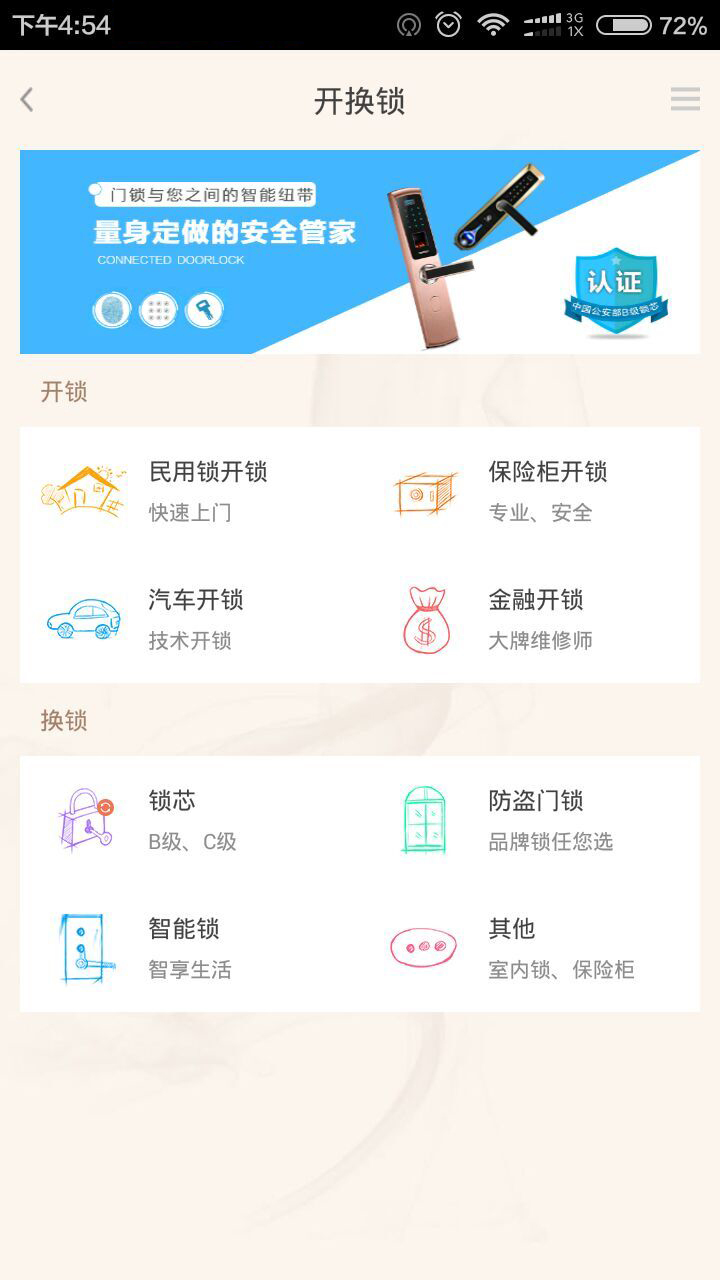Open the smart door lock banner
Image resolution: width=720 pixels, height=1280 pixels.
click(x=360, y=252)
